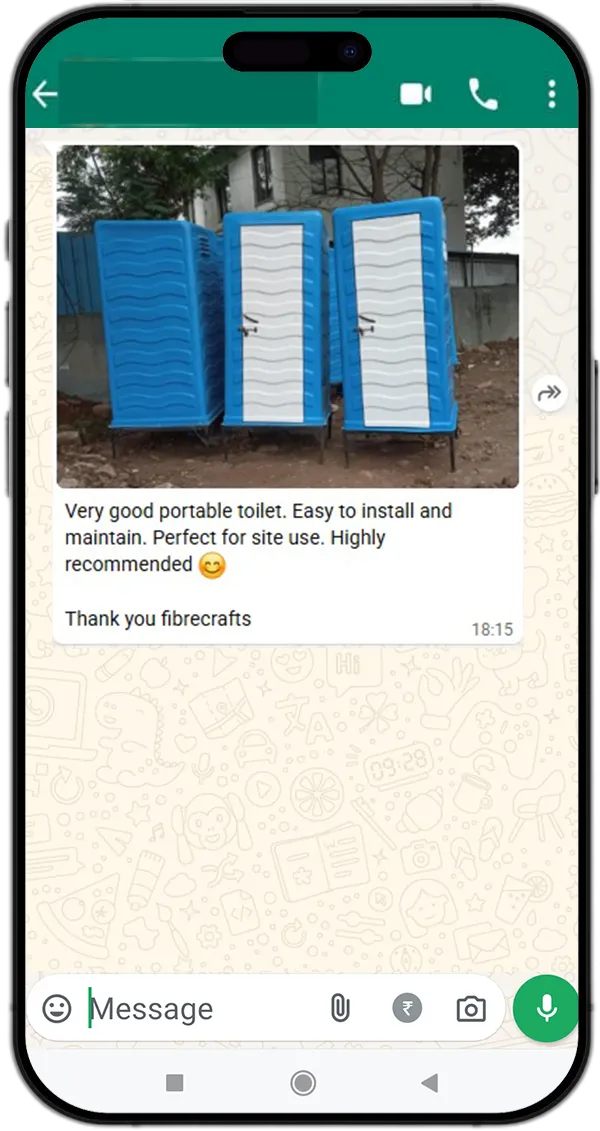Screen dimensions: 600x1131
Task: Open the camera from the message bar
Action: (x=470, y=1009)
